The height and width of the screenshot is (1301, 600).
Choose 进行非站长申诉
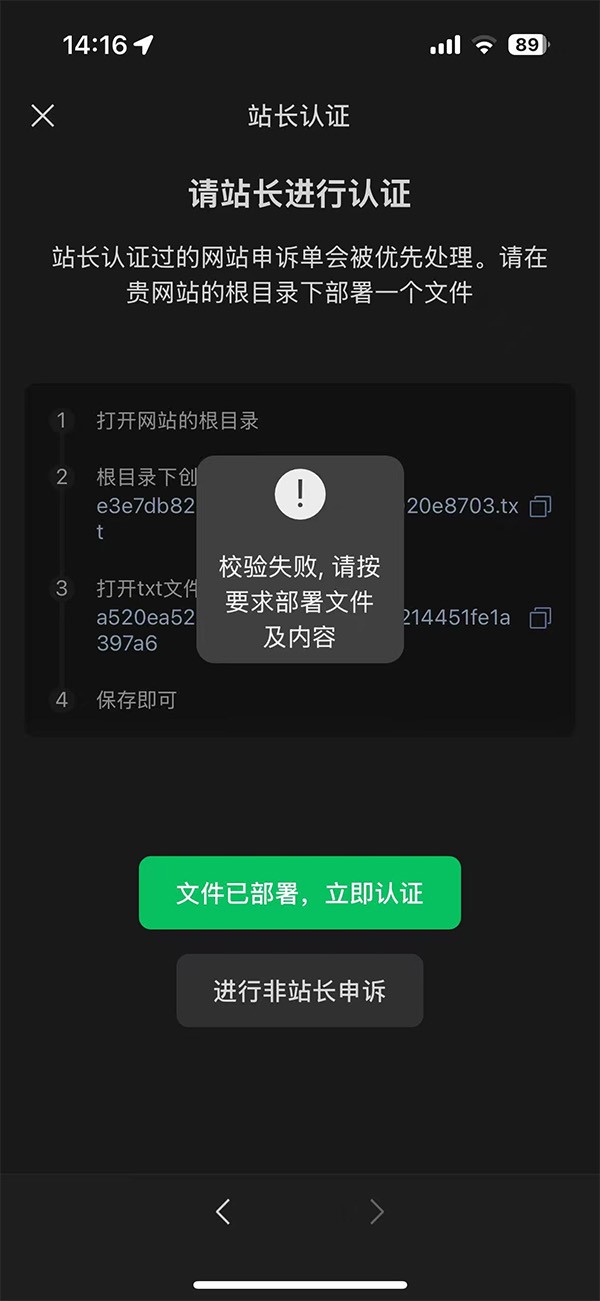click(300, 991)
